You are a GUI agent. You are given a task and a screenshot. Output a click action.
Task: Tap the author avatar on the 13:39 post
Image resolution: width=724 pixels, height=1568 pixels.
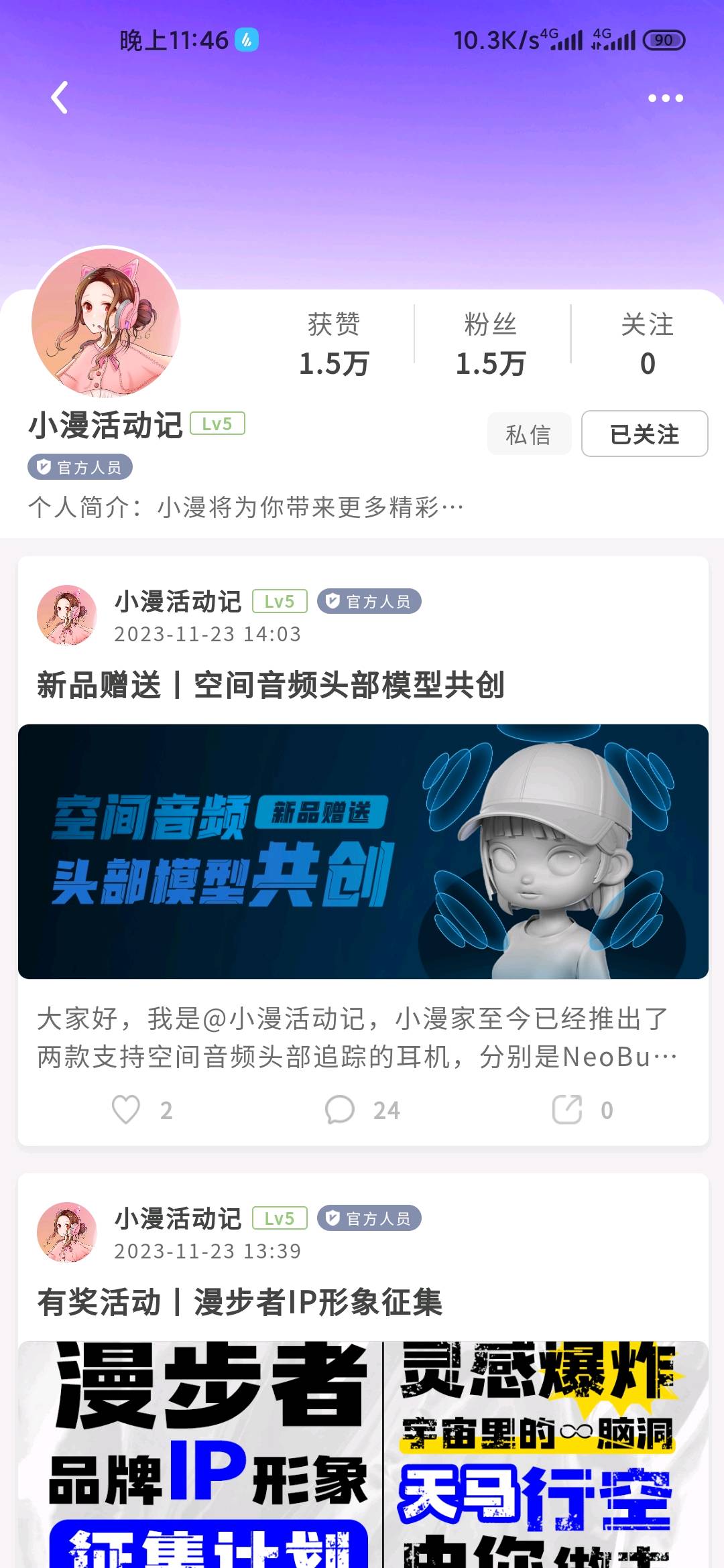tap(66, 1232)
